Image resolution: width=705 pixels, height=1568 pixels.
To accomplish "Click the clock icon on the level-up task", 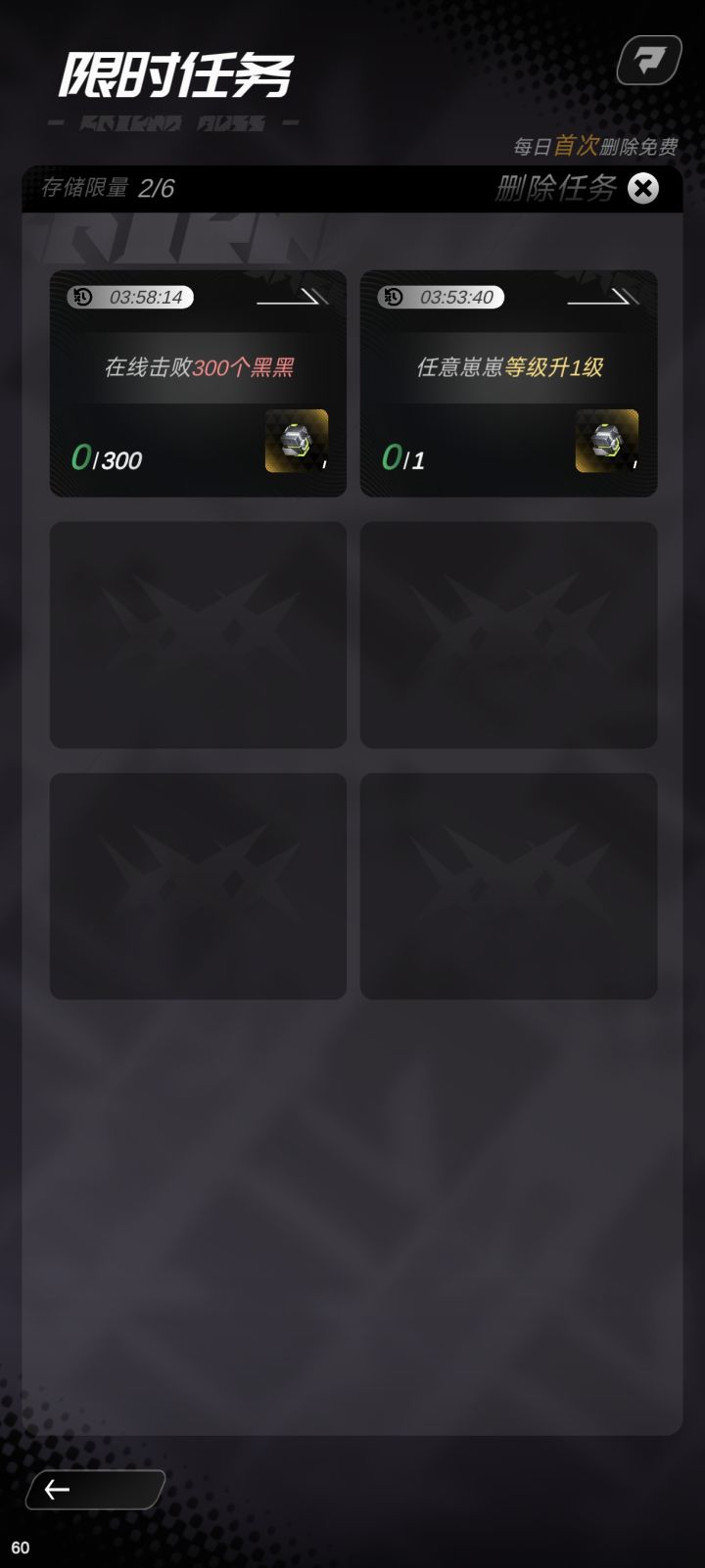I will click(393, 298).
